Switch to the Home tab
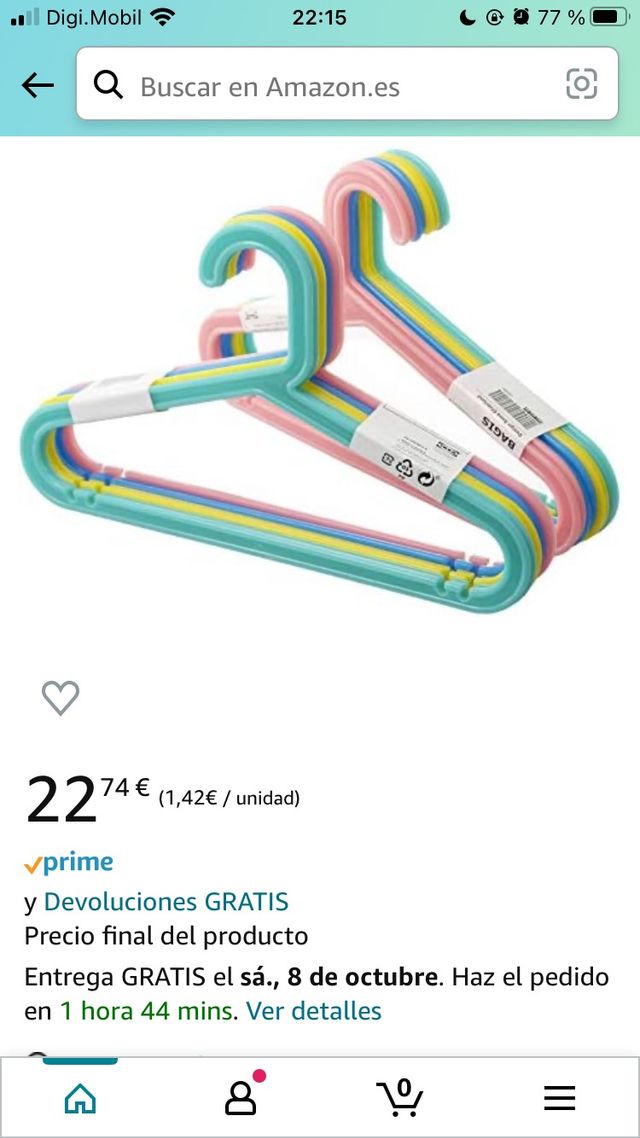This screenshot has height=1138, width=640. (80, 1098)
